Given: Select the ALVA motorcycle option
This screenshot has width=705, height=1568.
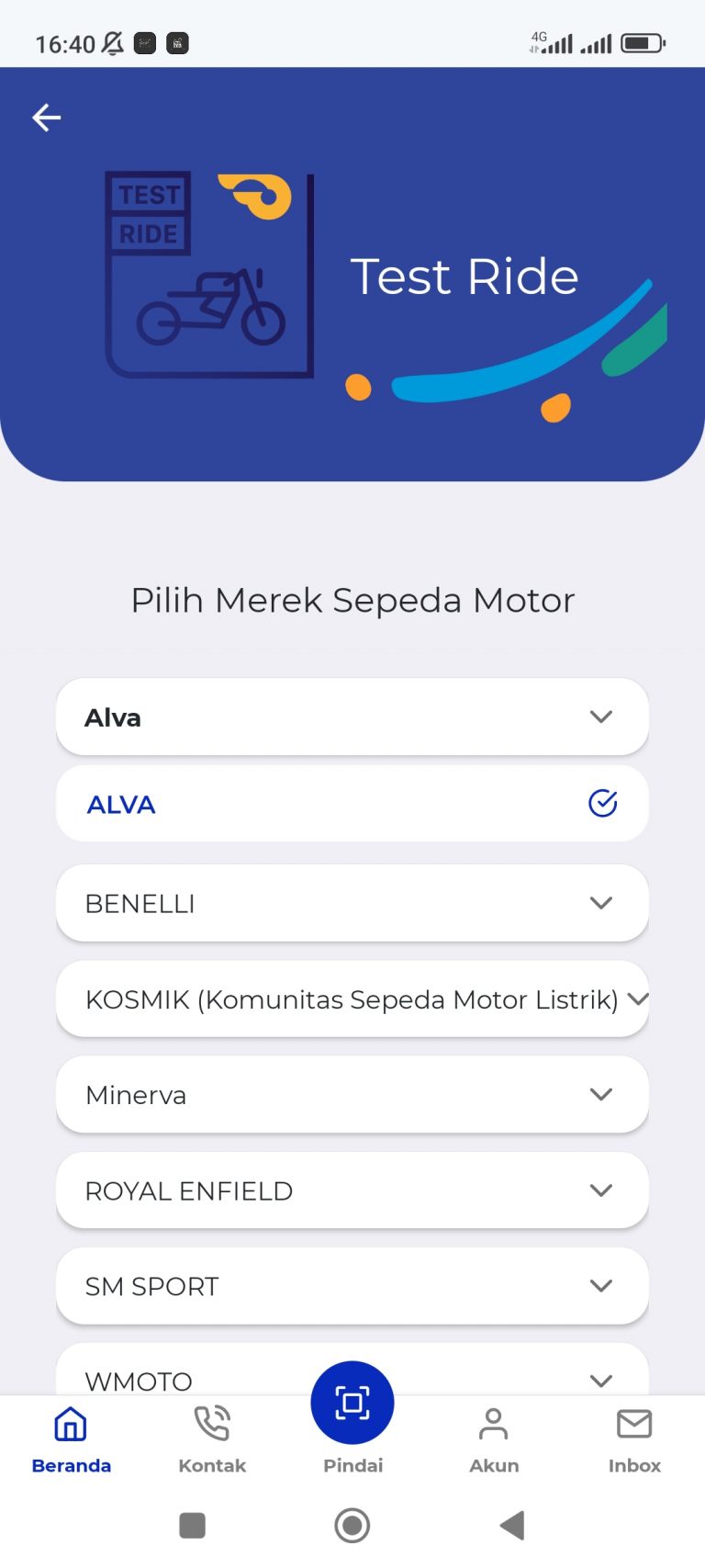Looking at the screenshot, I should coord(352,804).
